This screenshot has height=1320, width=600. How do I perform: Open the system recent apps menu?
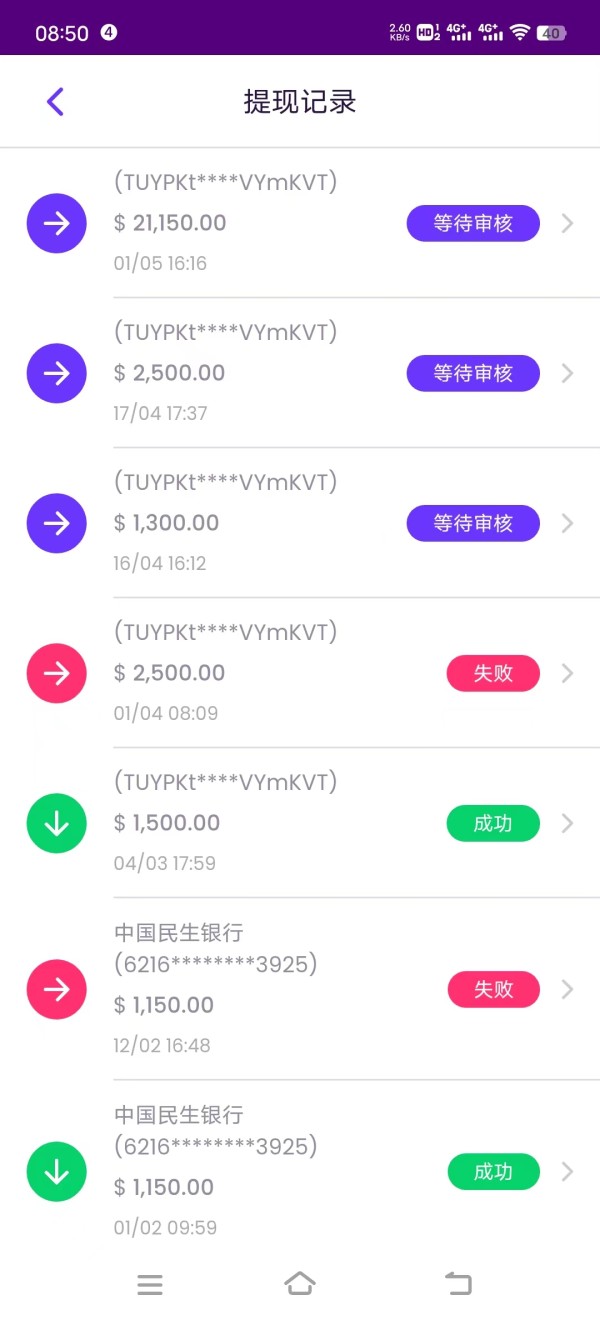tap(150, 1284)
